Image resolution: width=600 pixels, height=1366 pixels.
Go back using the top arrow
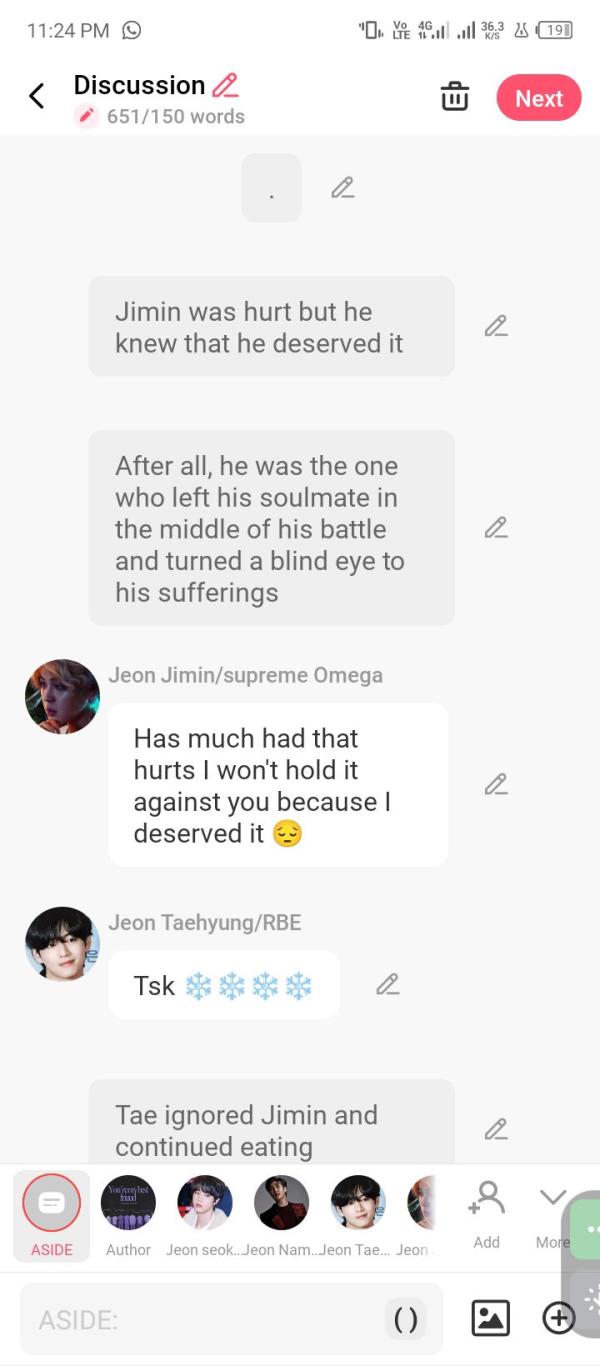37,97
